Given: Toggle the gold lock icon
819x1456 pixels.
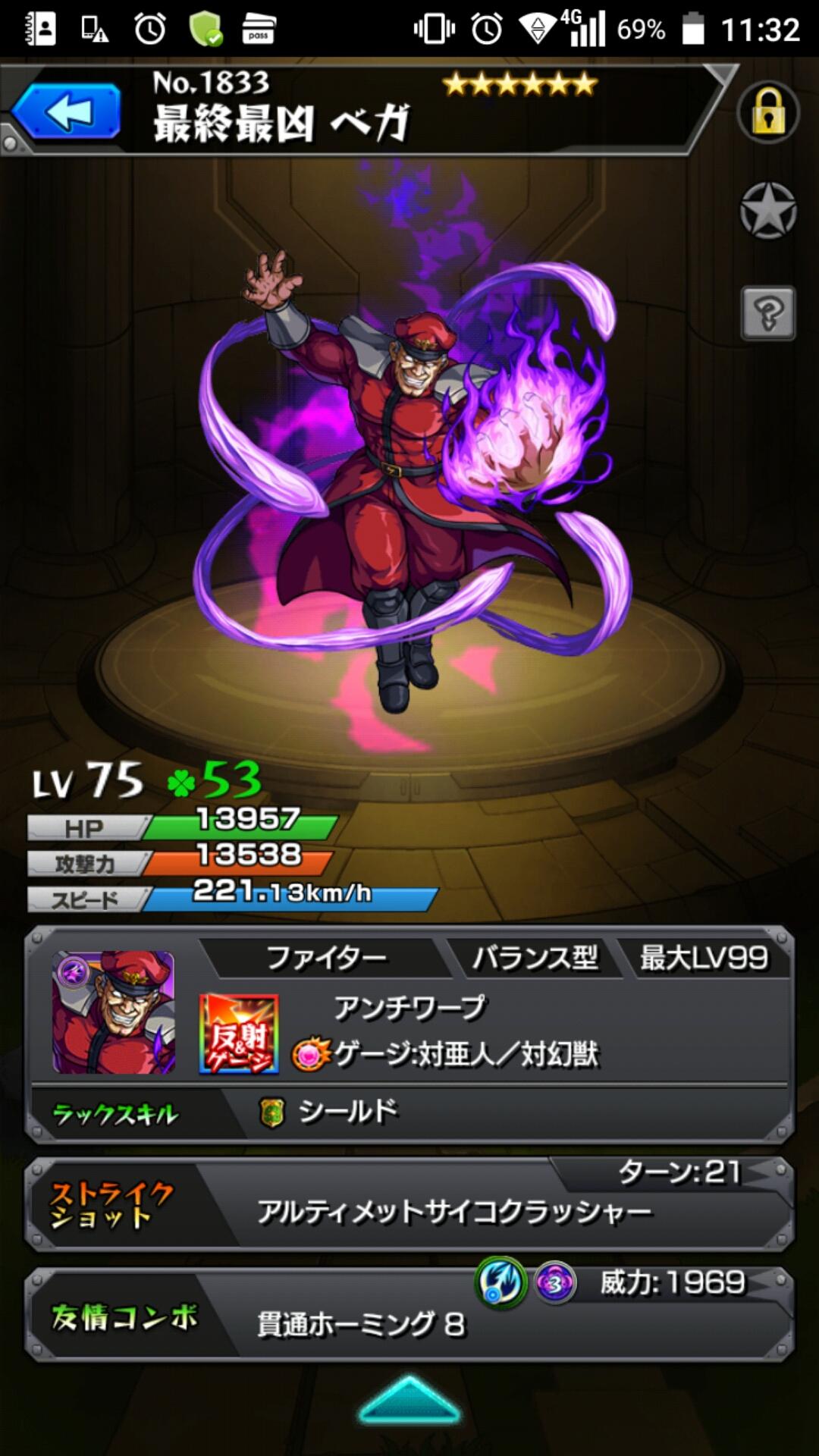Looking at the screenshot, I should point(768,113).
